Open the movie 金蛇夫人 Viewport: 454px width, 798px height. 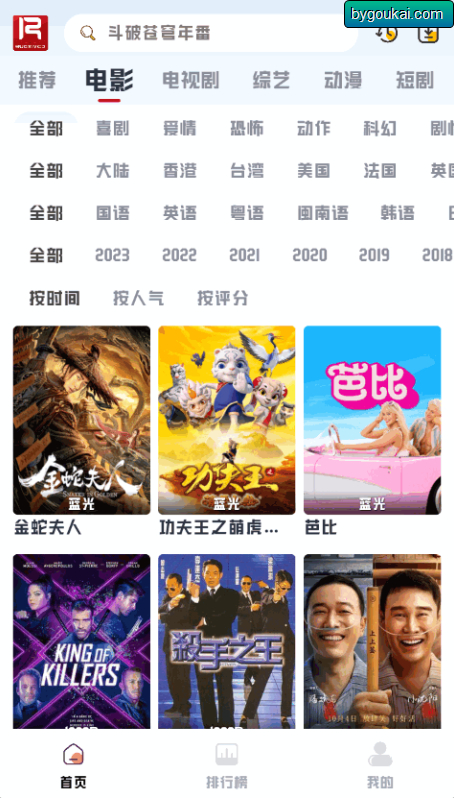point(81,420)
